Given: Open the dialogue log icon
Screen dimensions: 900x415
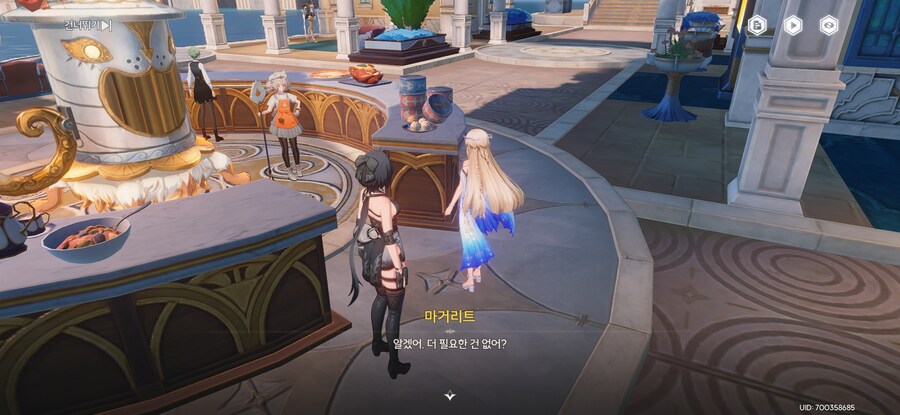Looking at the screenshot, I should click(757, 25).
